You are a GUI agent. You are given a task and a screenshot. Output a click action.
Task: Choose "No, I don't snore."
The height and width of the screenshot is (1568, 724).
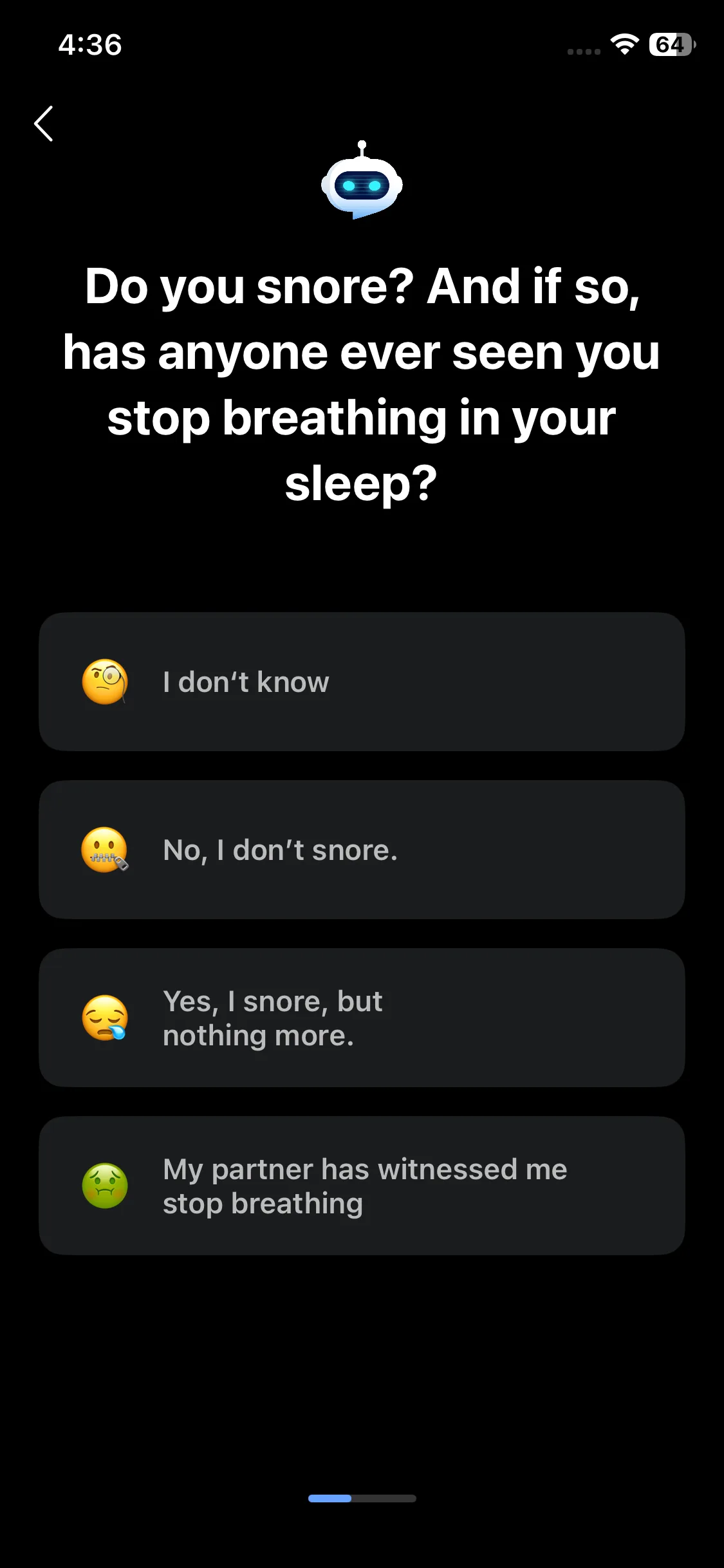coord(362,850)
